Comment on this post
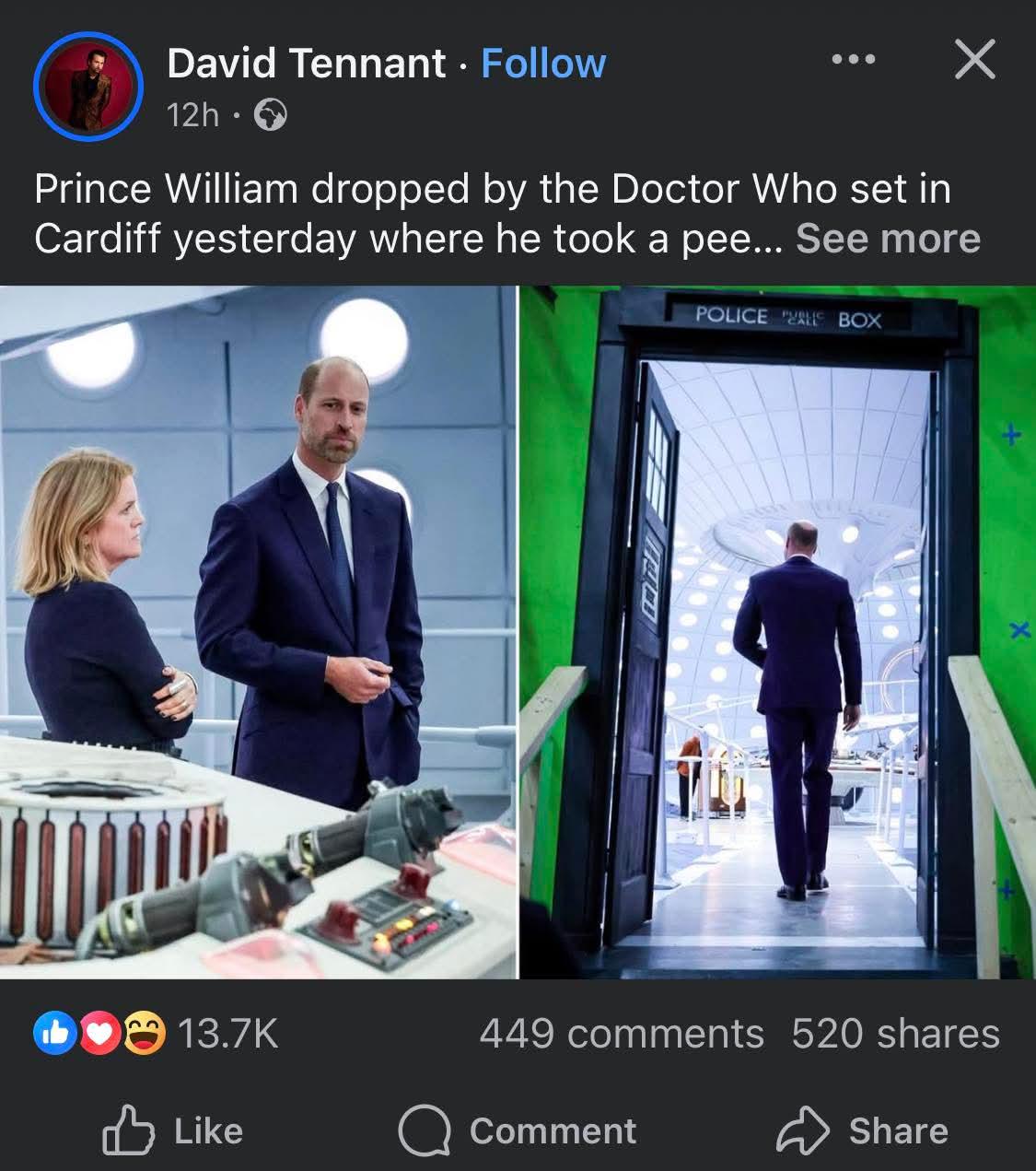The image size is (1036, 1171). (x=518, y=1130)
